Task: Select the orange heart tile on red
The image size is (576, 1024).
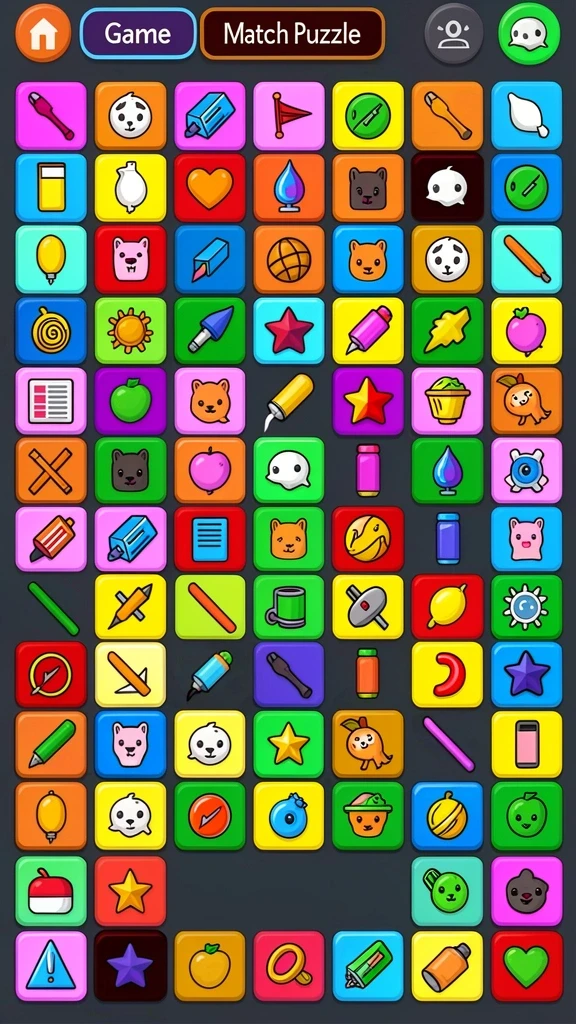Action: (x=210, y=187)
